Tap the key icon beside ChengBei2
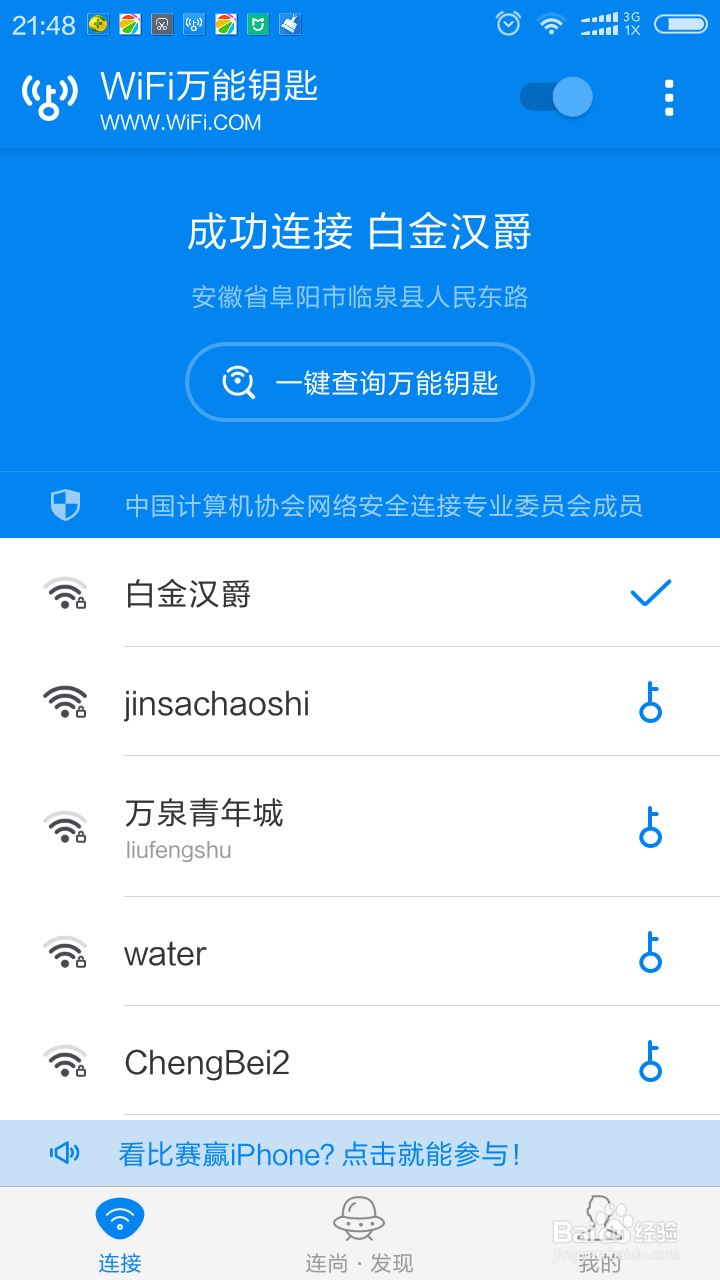The height and width of the screenshot is (1280, 720). click(650, 1062)
